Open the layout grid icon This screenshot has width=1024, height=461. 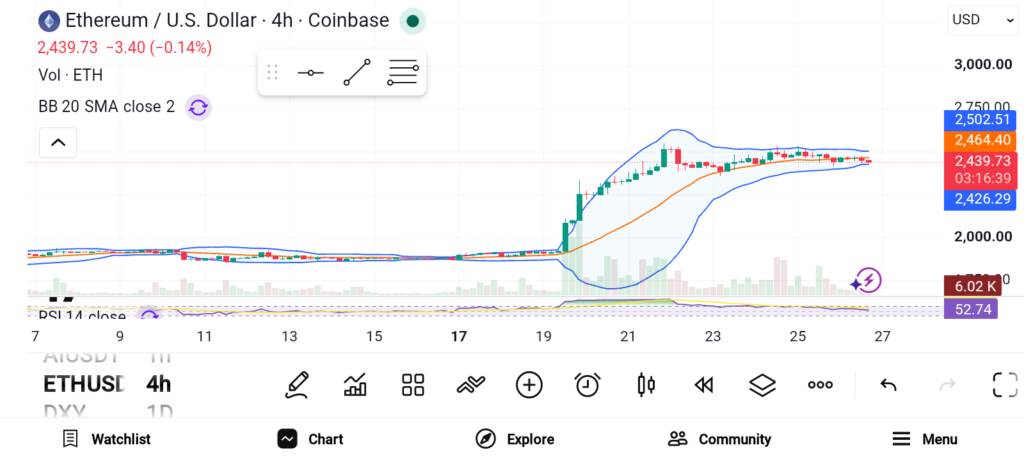pos(413,385)
